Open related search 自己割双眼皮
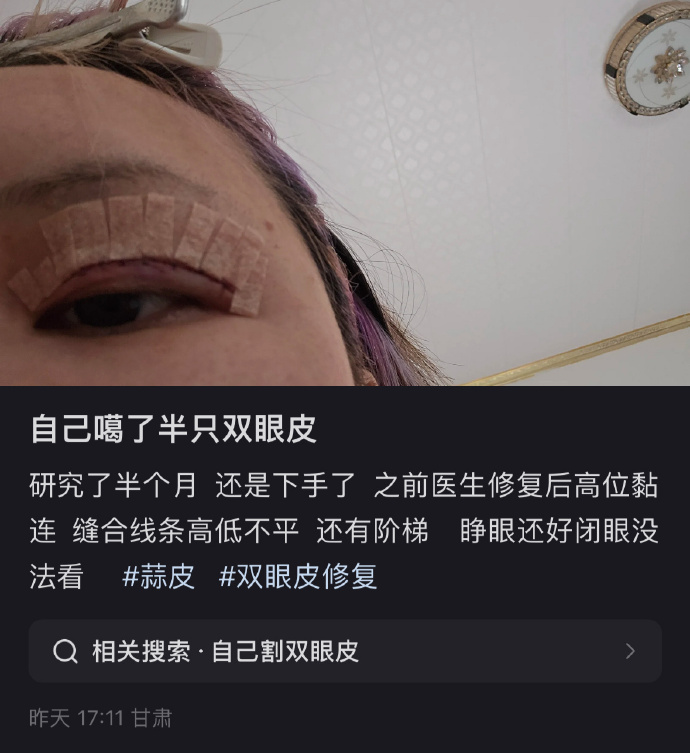Viewport: 690px width, 753px height. [x=344, y=651]
